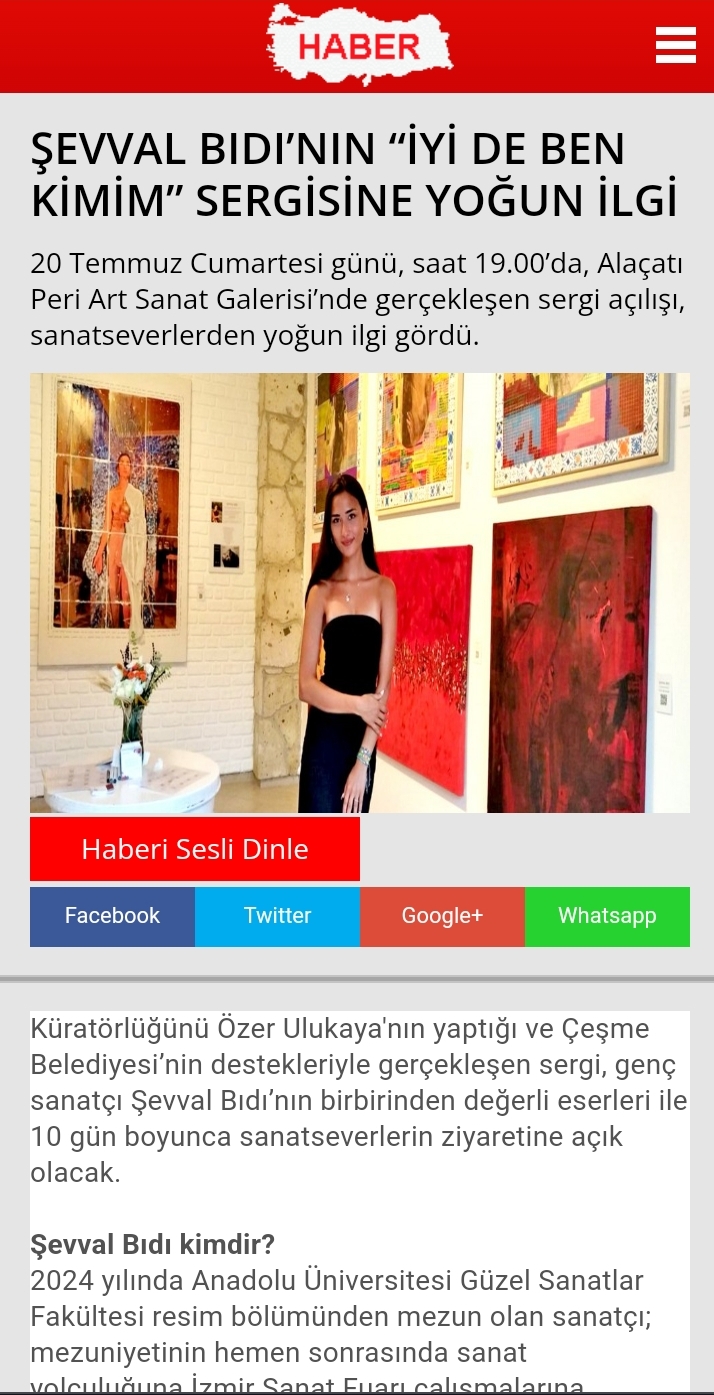Open the hamburger menu

[675, 45]
